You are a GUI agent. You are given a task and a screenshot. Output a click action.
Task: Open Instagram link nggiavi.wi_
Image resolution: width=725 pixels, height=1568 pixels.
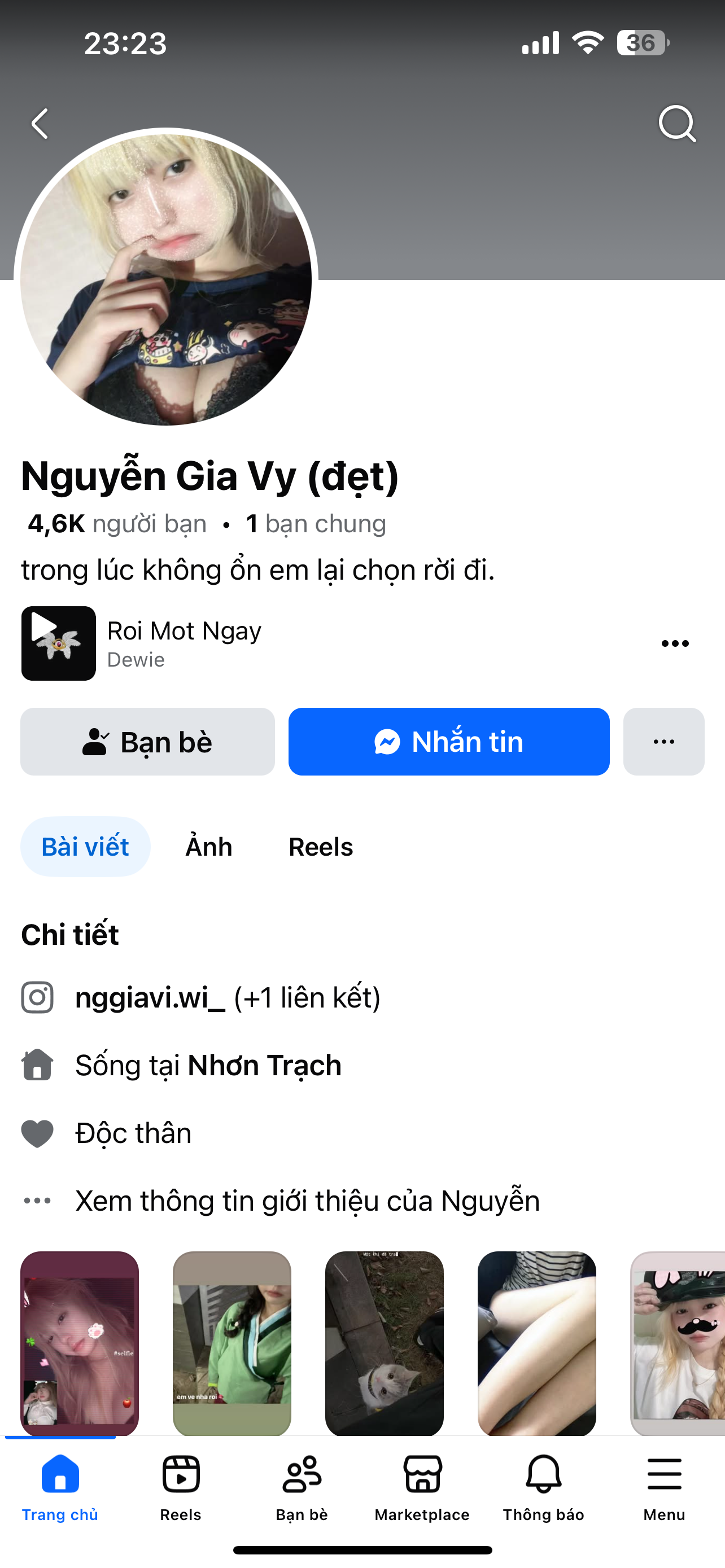[x=150, y=998]
